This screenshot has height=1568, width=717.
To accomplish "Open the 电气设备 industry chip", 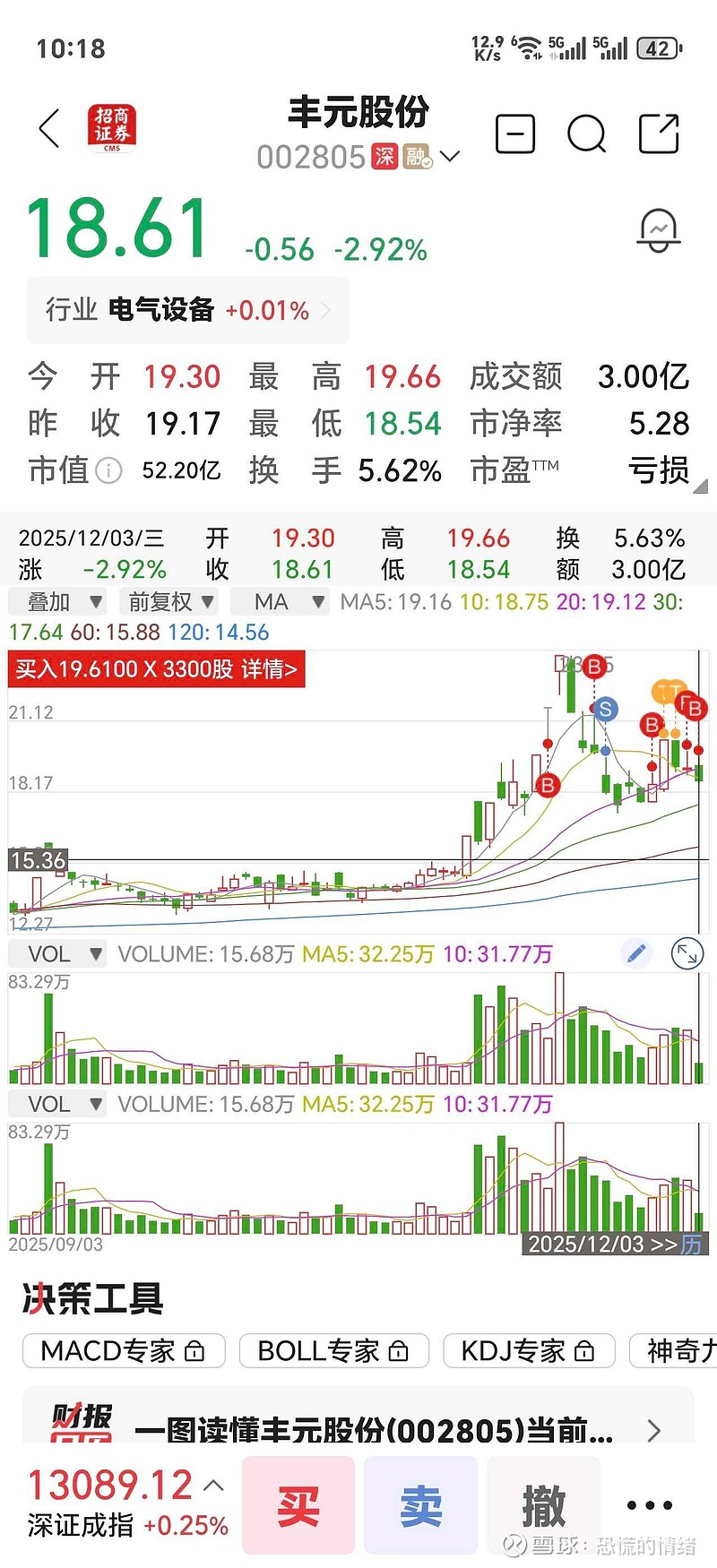I will (x=188, y=311).
